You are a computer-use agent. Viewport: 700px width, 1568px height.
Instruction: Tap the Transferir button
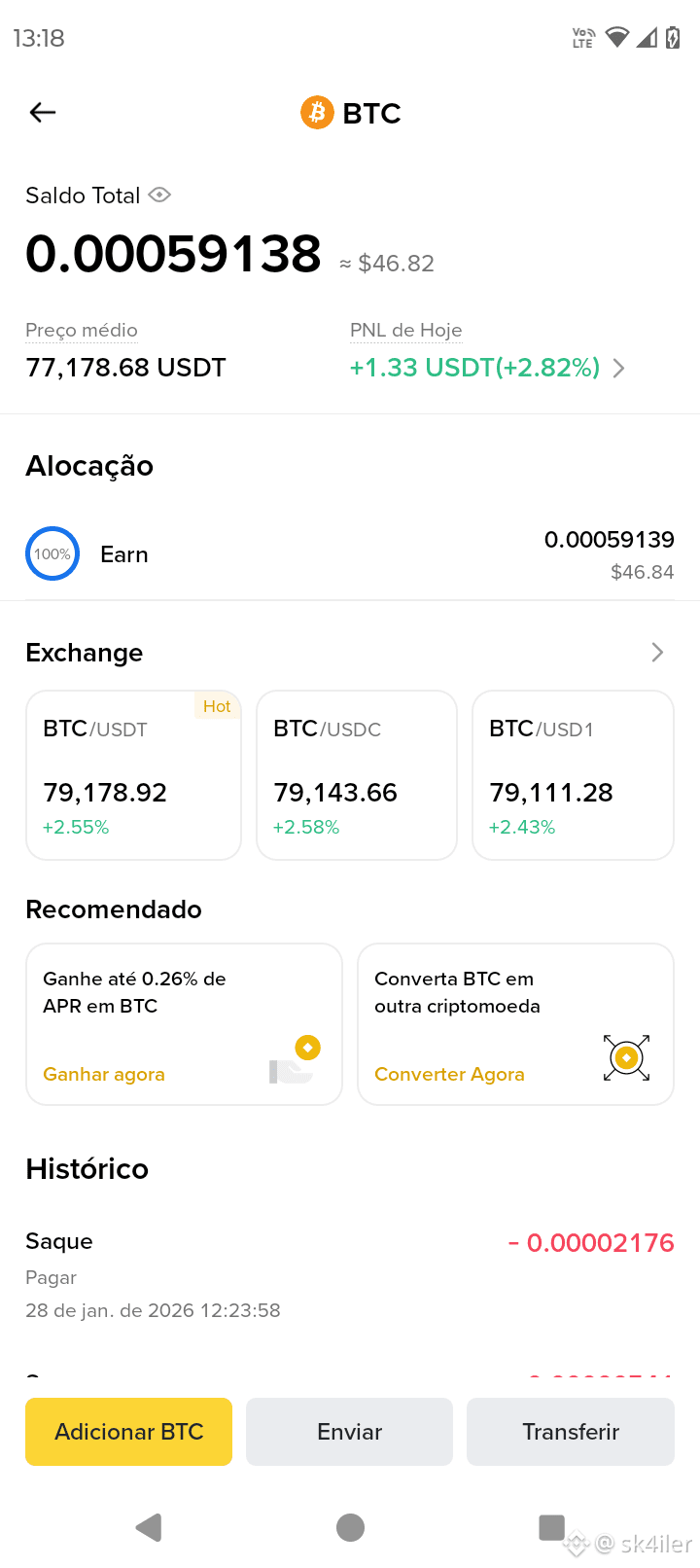[571, 1432]
